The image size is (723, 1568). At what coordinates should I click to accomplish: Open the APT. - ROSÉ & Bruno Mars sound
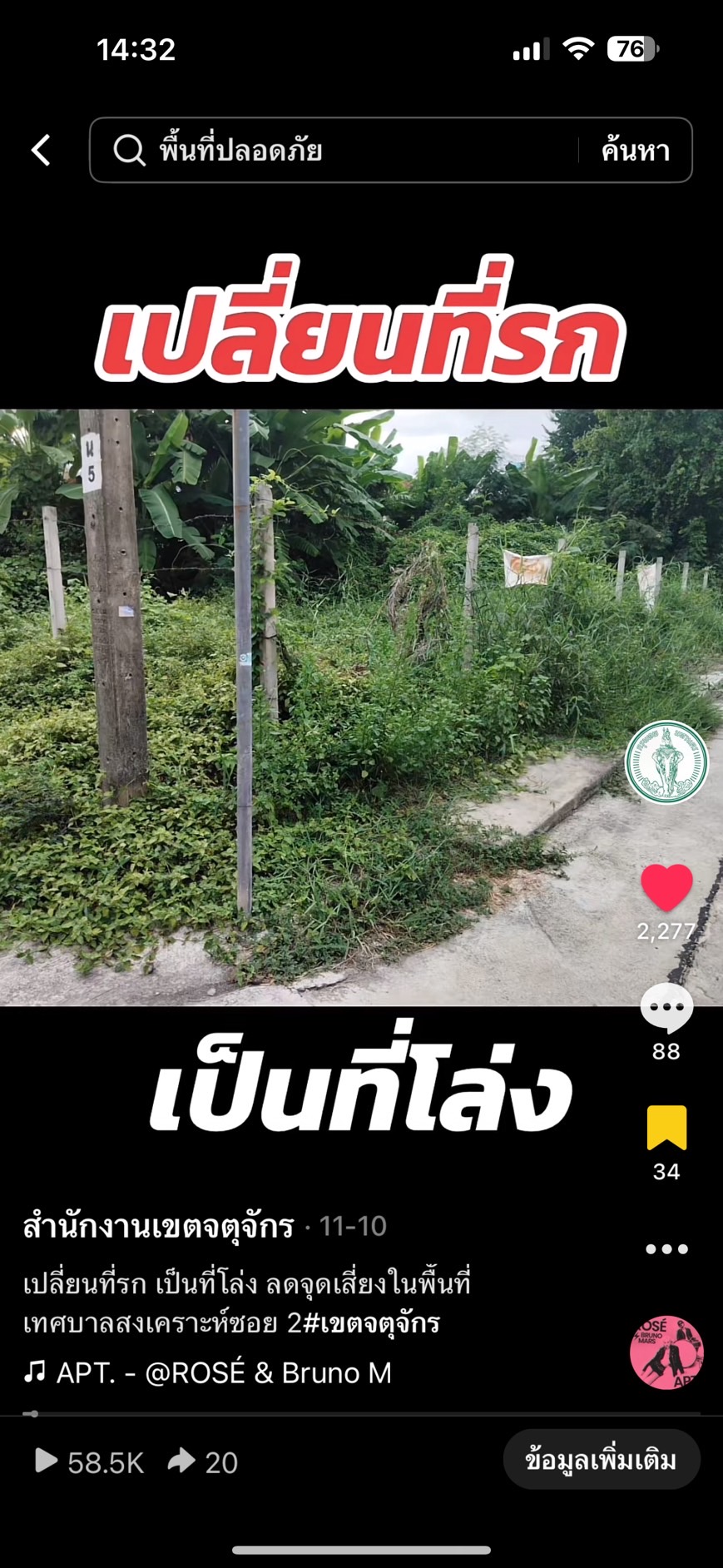(x=208, y=1372)
